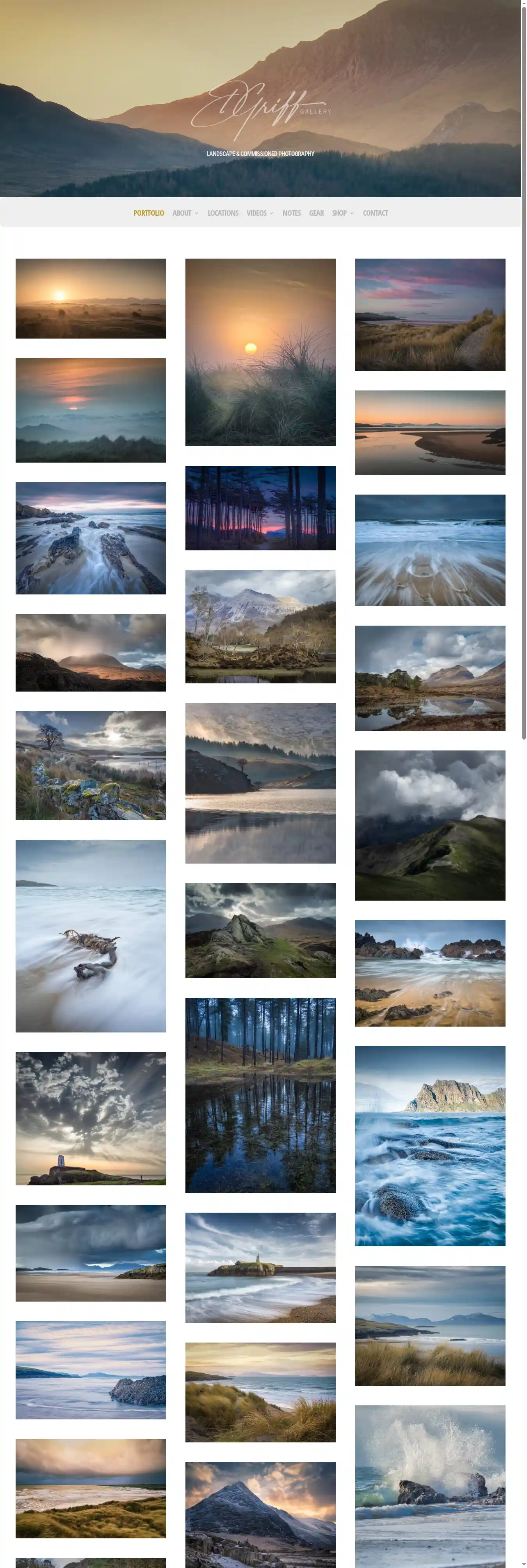Open the Contact page

(x=375, y=213)
